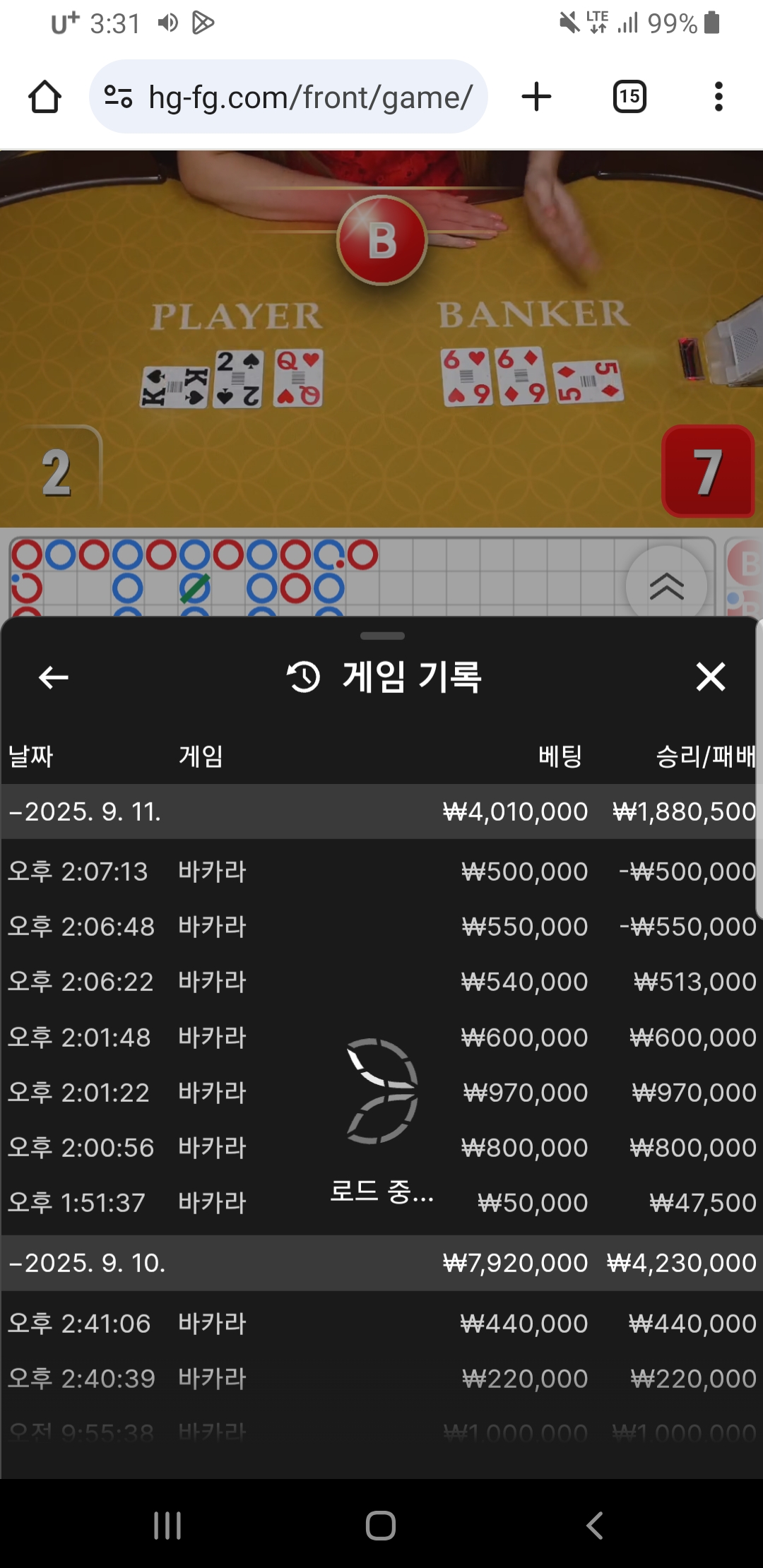Screen dimensions: 763x1568
Task: Open the tab switcher showing 15
Action: click(x=629, y=97)
